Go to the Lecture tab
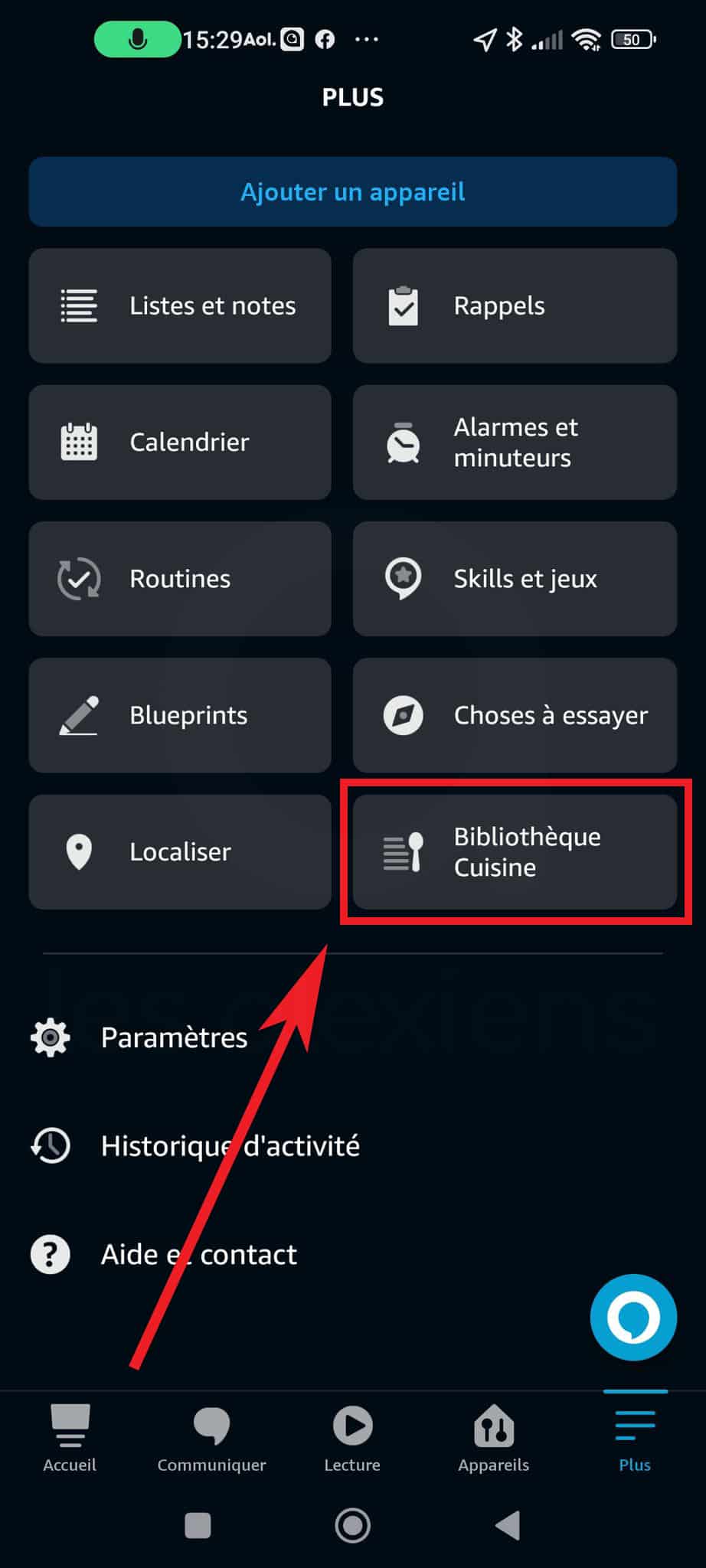The image size is (706, 1568). point(352,1438)
